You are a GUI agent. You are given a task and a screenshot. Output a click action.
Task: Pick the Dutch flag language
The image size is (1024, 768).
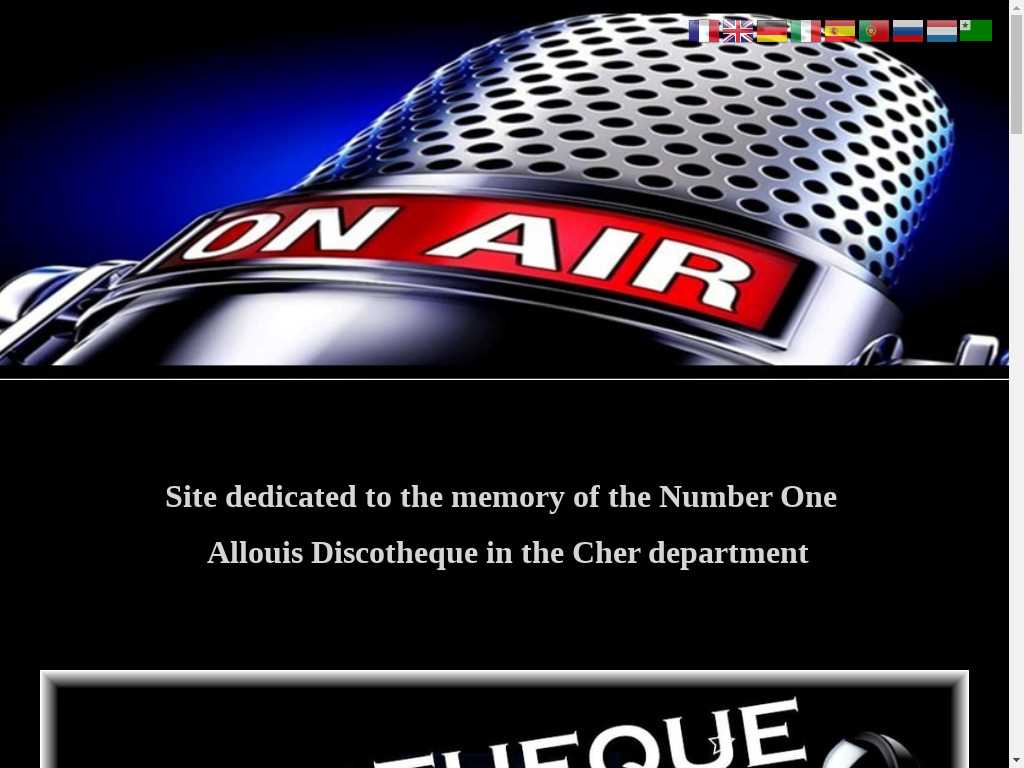[x=942, y=31]
